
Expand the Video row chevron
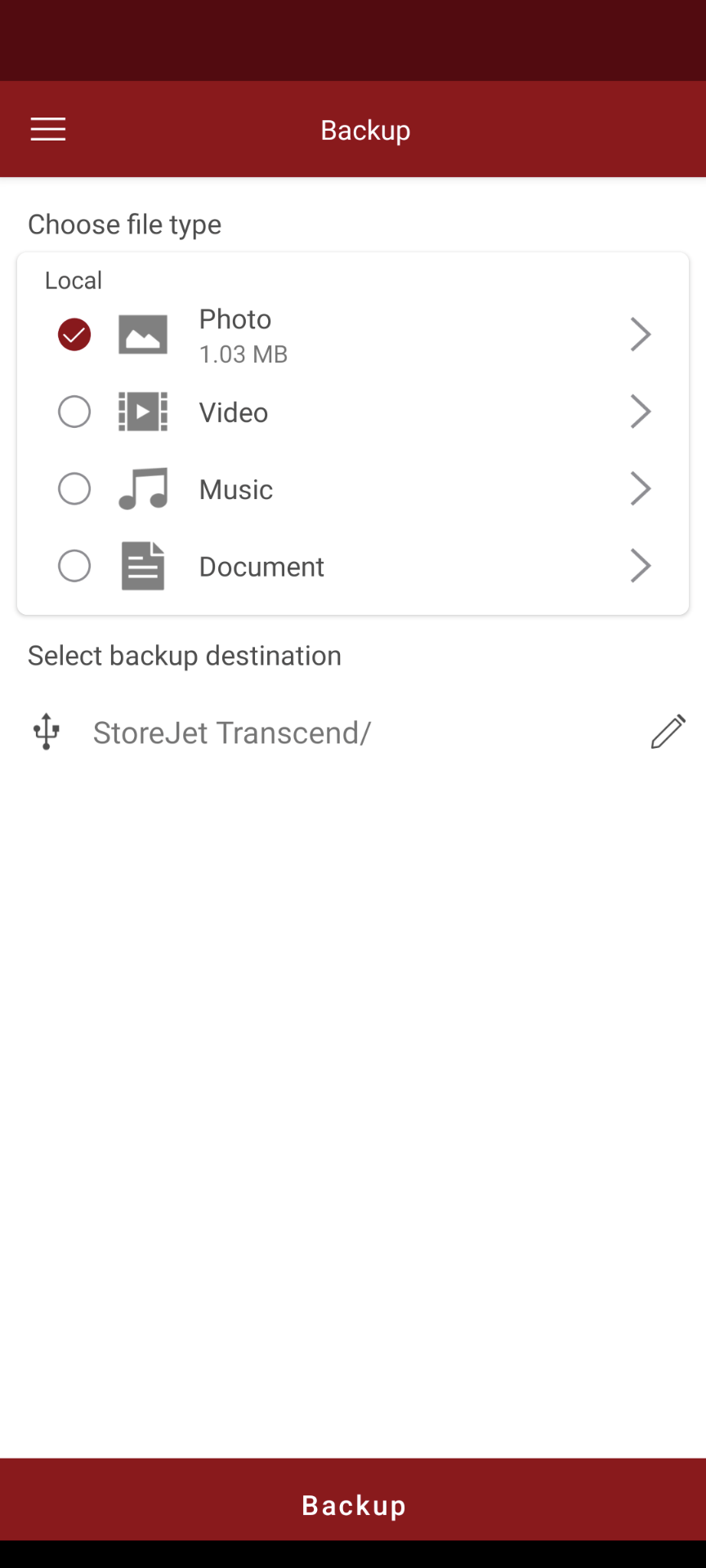[641, 412]
